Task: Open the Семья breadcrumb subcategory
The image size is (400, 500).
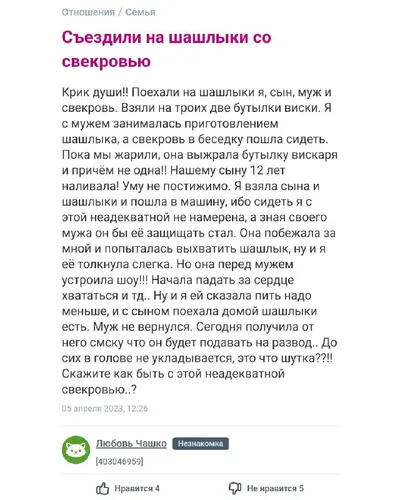Action: pos(140,12)
